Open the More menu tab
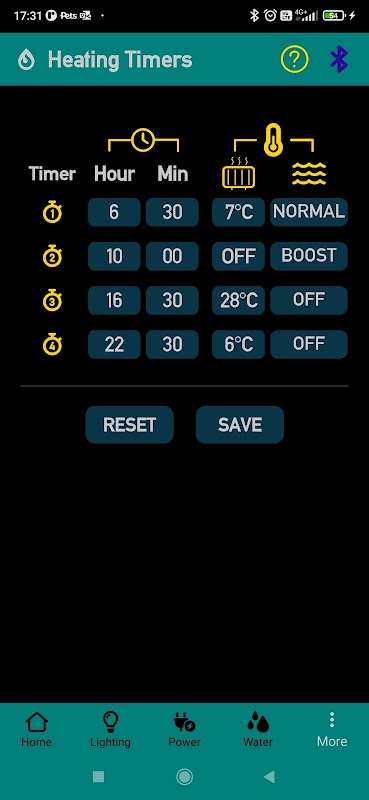The height and width of the screenshot is (800, 369). pos(332,730)
